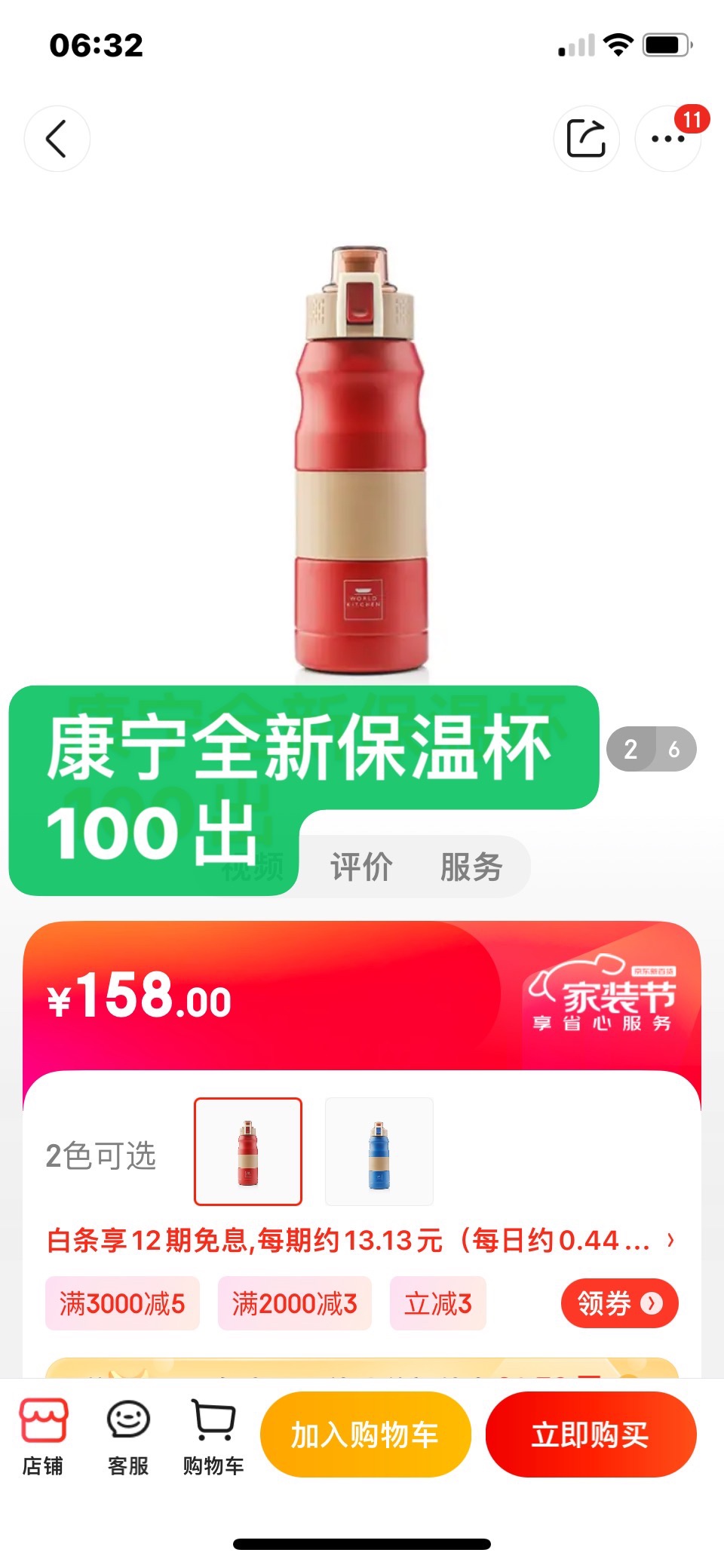Claim coupons with the 领券 button
This screenshot has width=724, height=1568.
click(619, 1303)
